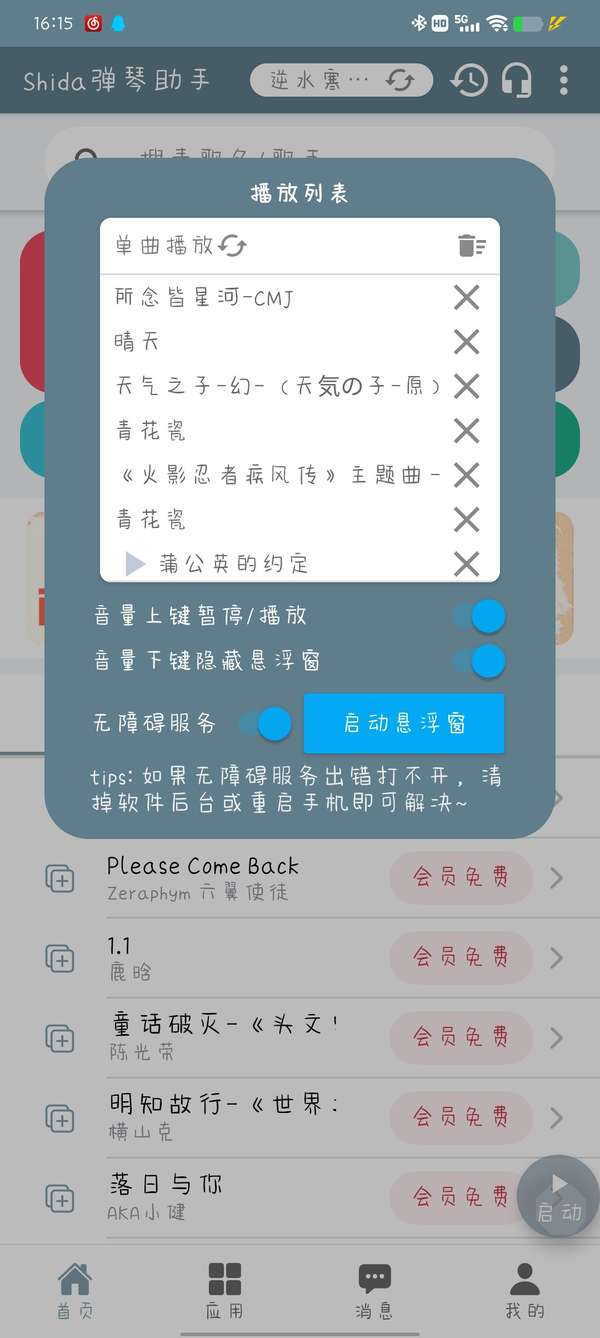The image size is (600, 1338).
Task: Remove 蒲公英的约定 from the playlist
Action: coord(466,563)
